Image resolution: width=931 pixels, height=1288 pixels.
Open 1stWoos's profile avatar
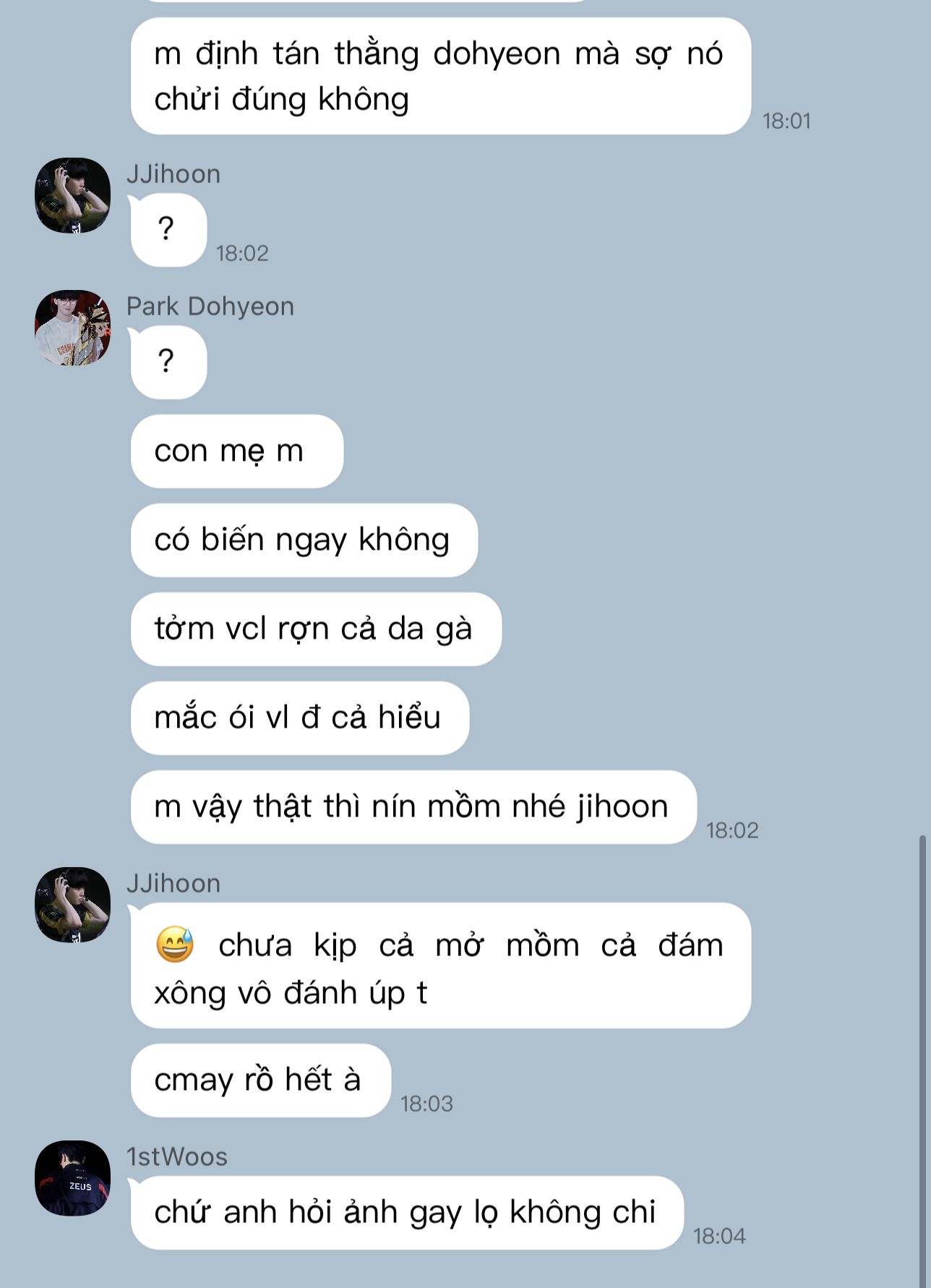(72, 1177)
